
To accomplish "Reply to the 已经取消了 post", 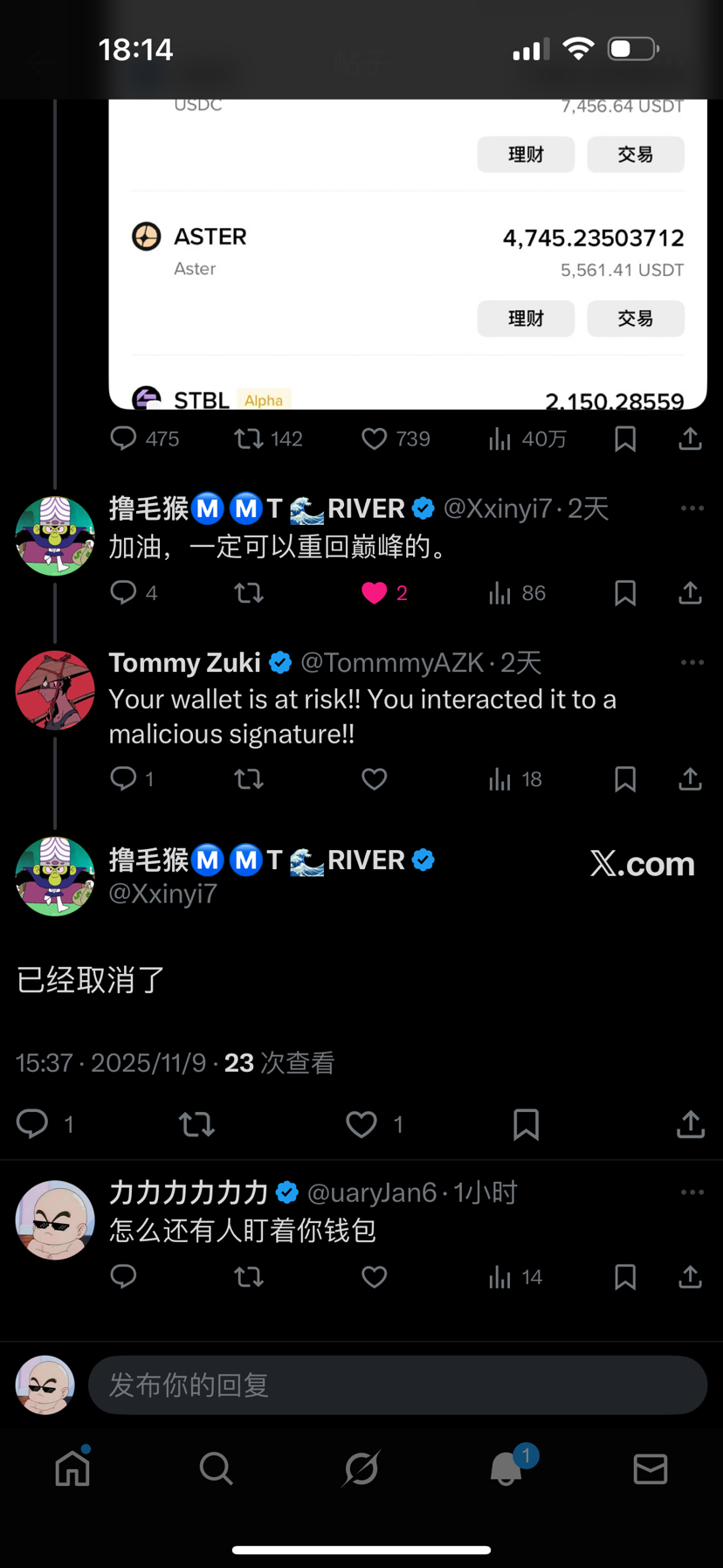I will pyautogui.click(x=33, y=1123).
